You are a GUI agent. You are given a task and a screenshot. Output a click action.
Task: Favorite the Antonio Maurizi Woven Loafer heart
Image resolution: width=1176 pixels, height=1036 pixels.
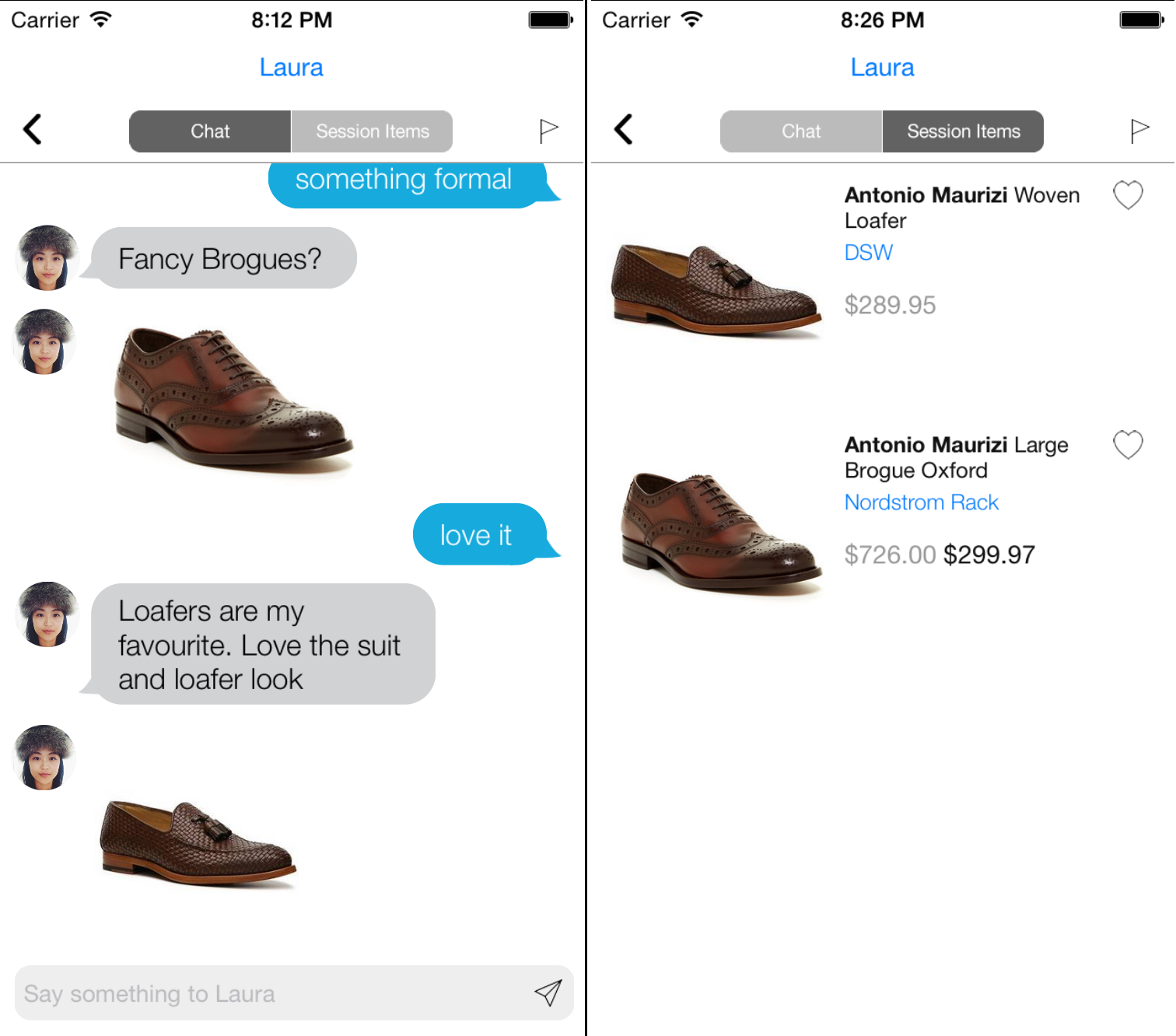tap(1127, 195)
